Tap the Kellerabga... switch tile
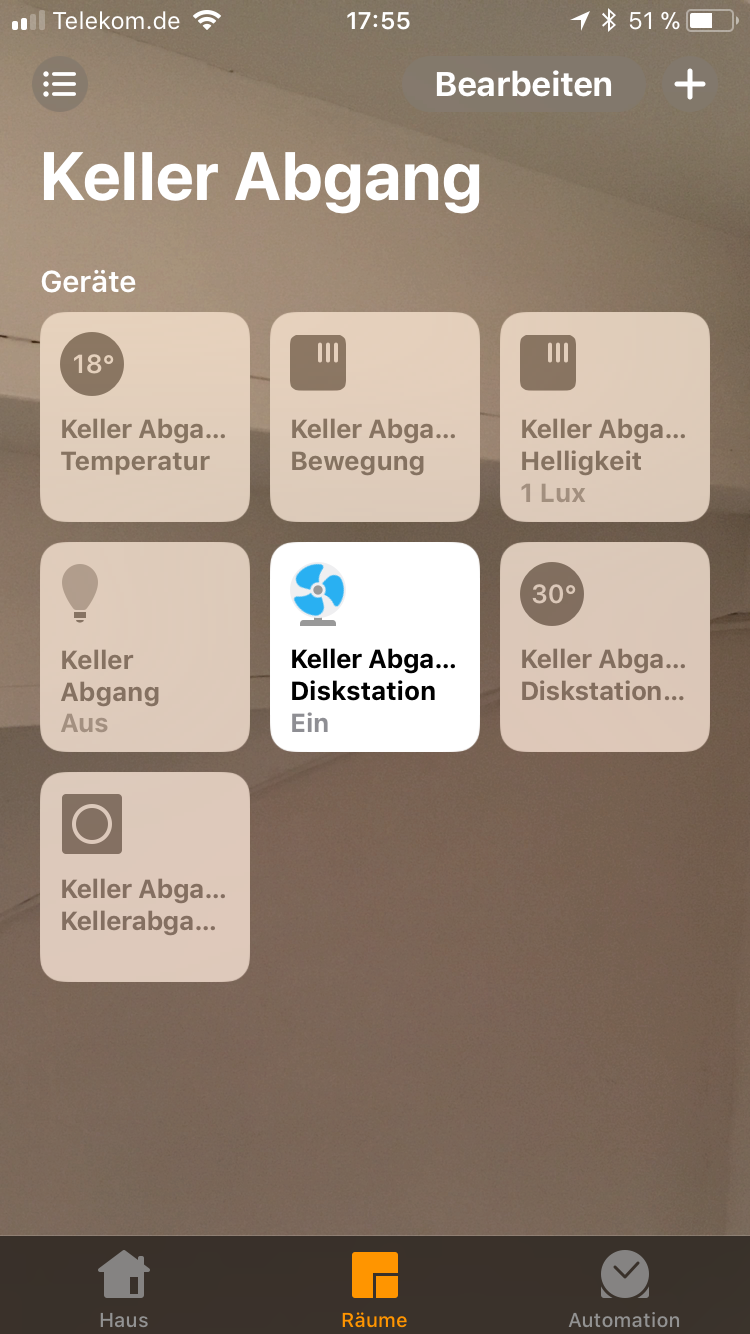Image resolution: width=750 pixels, height=1334 pixels. pyautogui.click(x=145, y=877)
